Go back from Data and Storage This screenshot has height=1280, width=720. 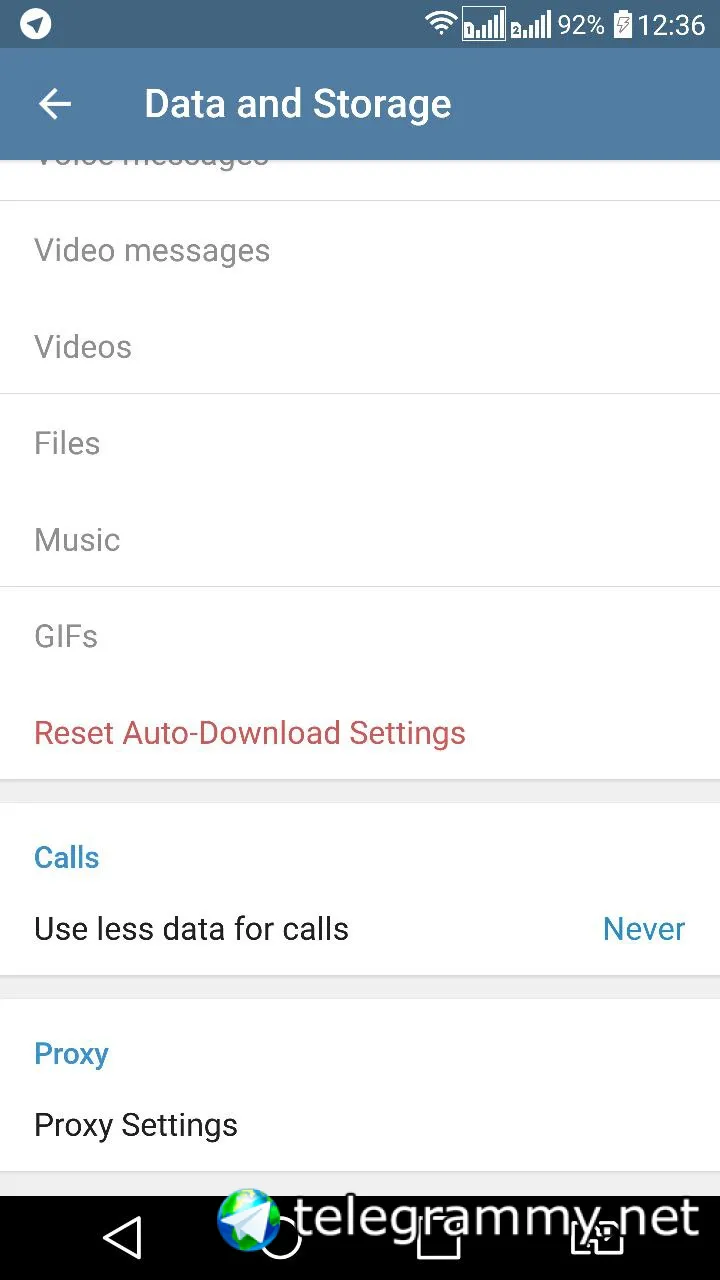click(55, 104)
